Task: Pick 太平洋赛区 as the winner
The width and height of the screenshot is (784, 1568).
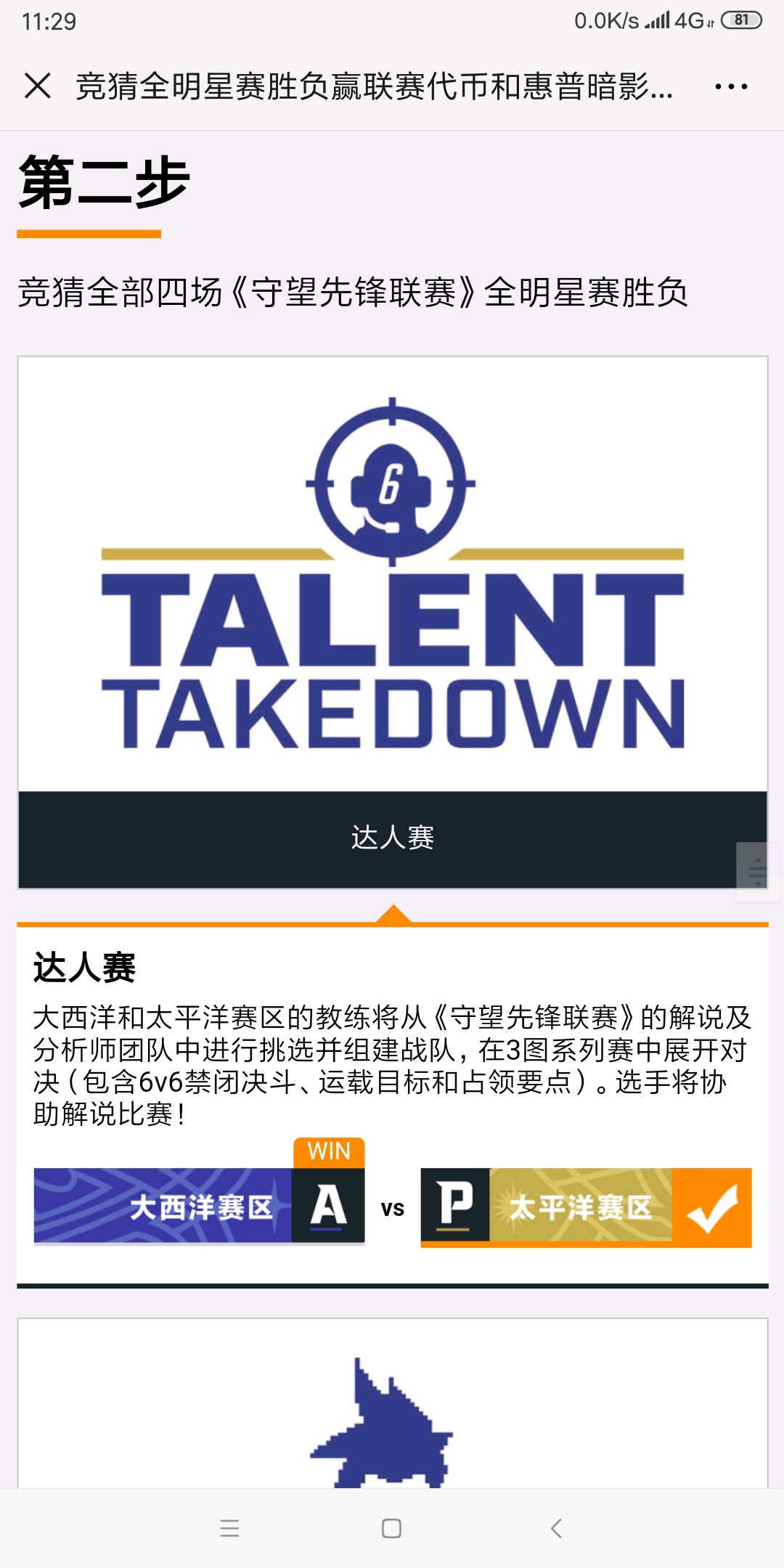Action: [x=586, y=1206]
